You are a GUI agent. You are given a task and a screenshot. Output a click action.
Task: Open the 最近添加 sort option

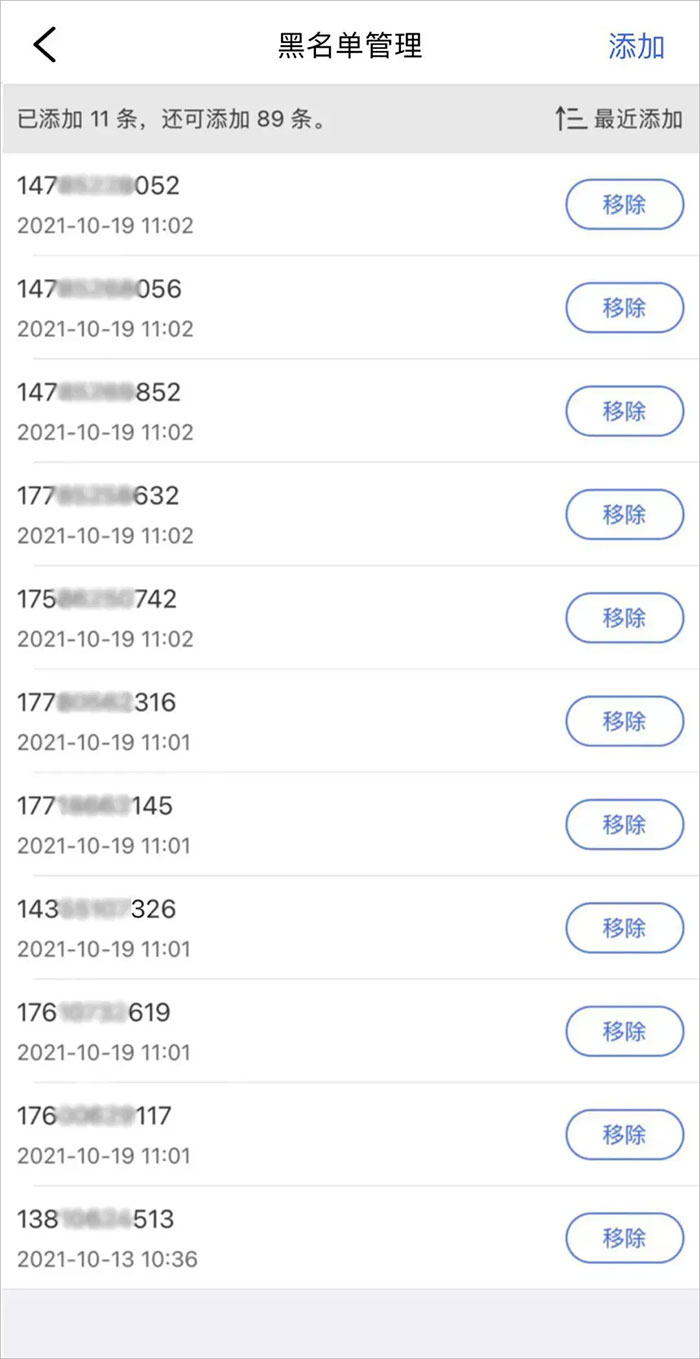coord(619,119)
